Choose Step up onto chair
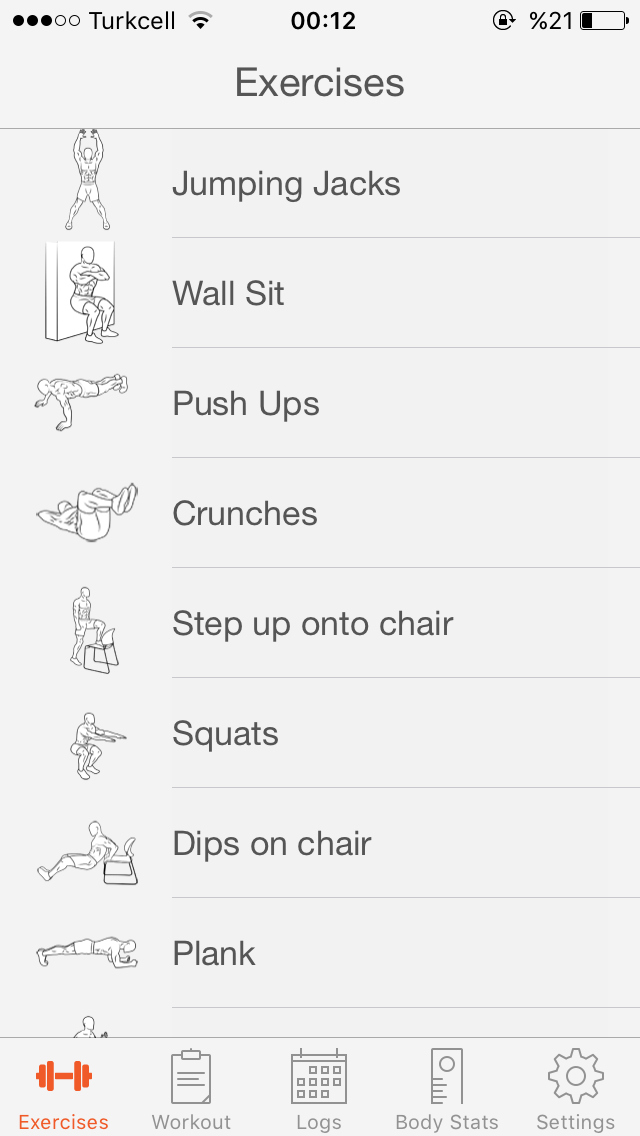The height and width of the screenshot is (1136, 640). tap(320, 623)
